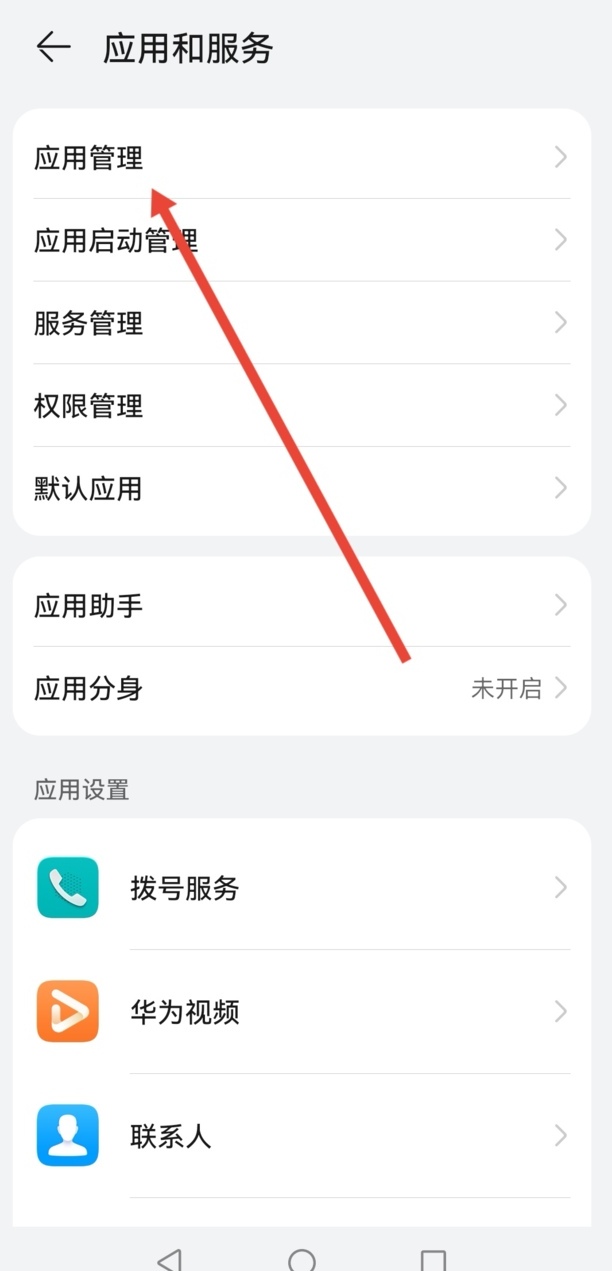
Task: Open 联系人 app settings
Action: pyautogui.click(x=301, y=1135)
